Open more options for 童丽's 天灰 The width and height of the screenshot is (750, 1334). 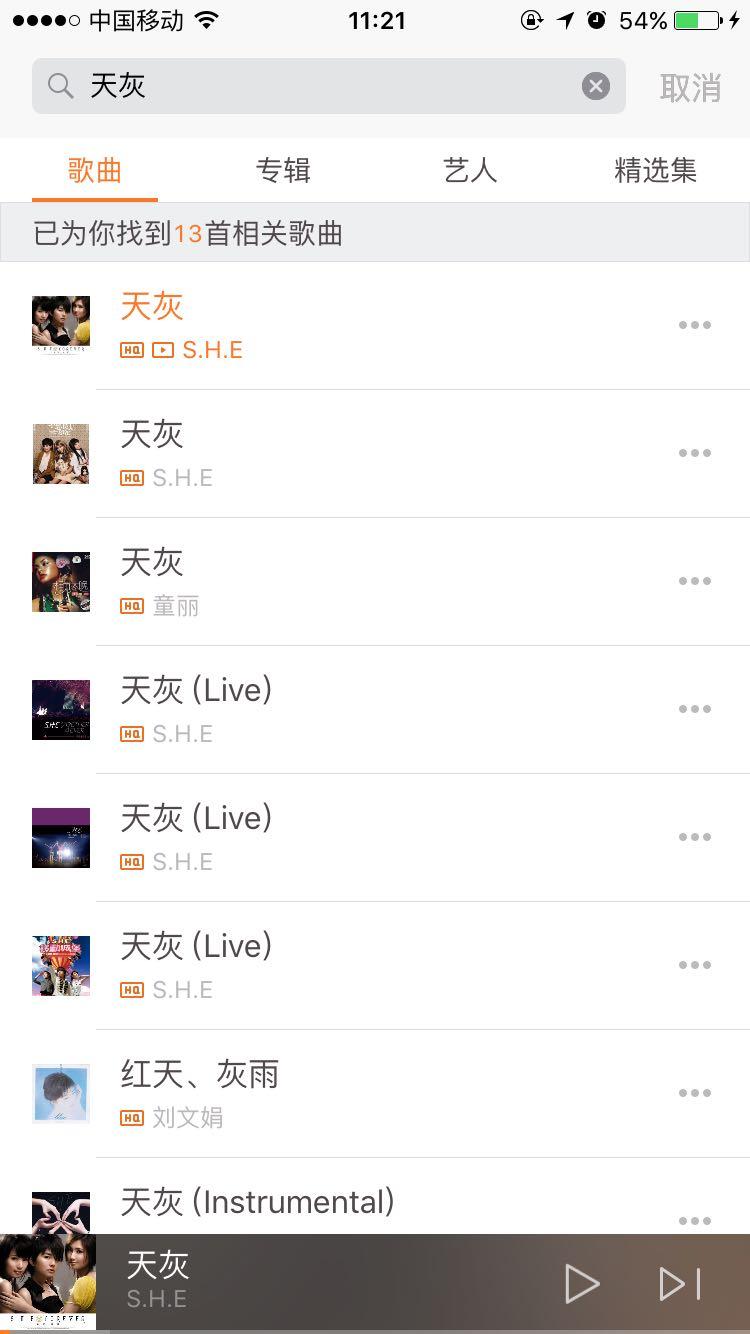click(x=694, y=581)
